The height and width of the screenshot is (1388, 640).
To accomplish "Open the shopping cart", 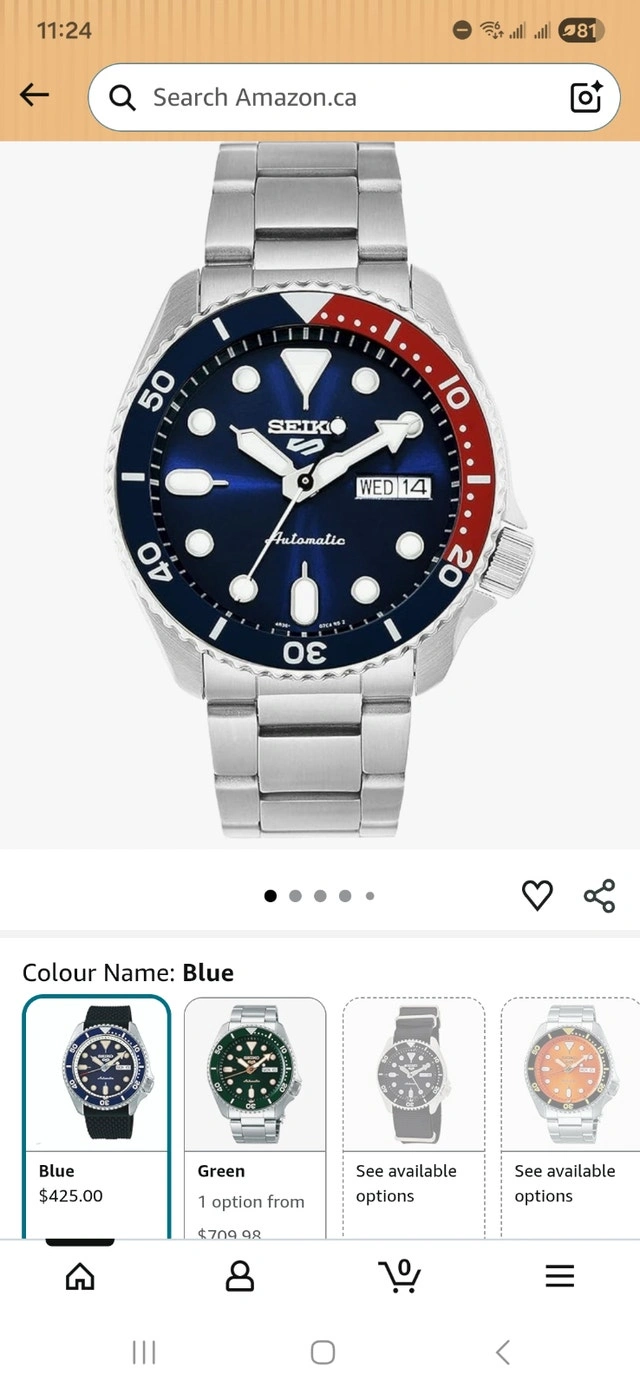I will [x=400, y=1275].
